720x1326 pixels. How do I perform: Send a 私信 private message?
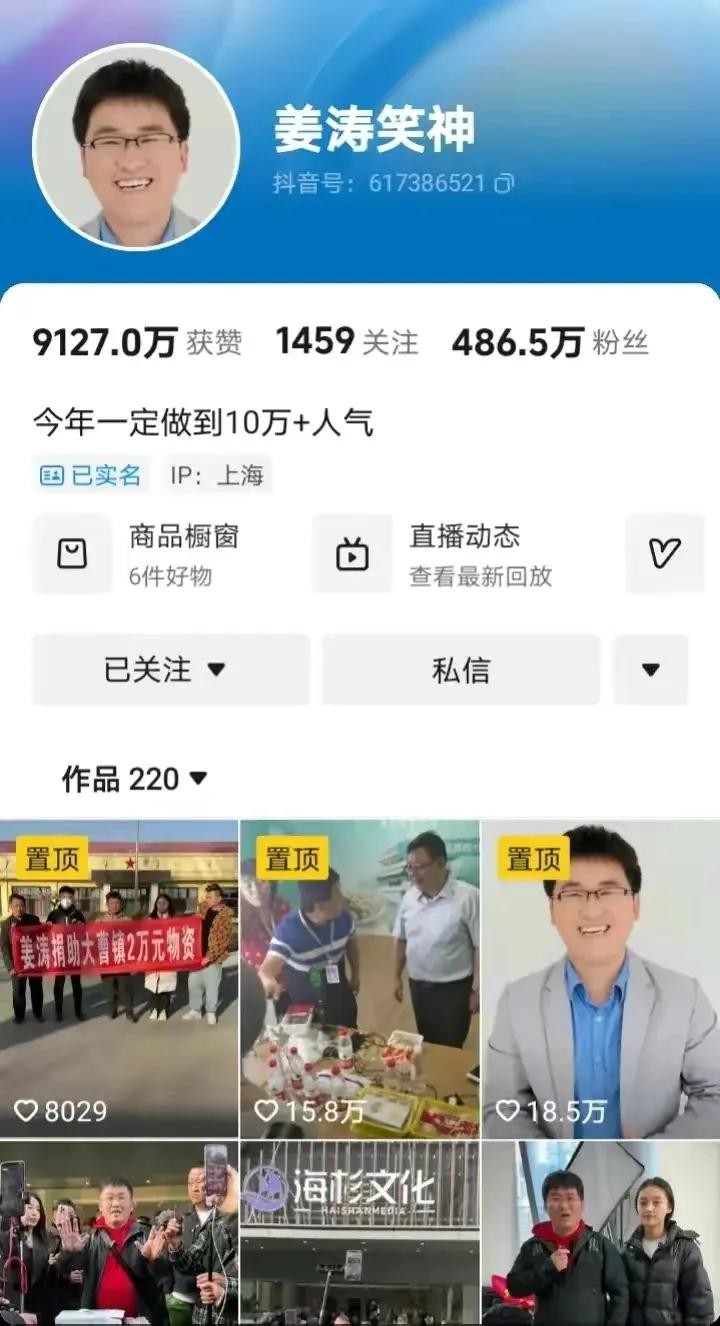click(x=460, y=669)
